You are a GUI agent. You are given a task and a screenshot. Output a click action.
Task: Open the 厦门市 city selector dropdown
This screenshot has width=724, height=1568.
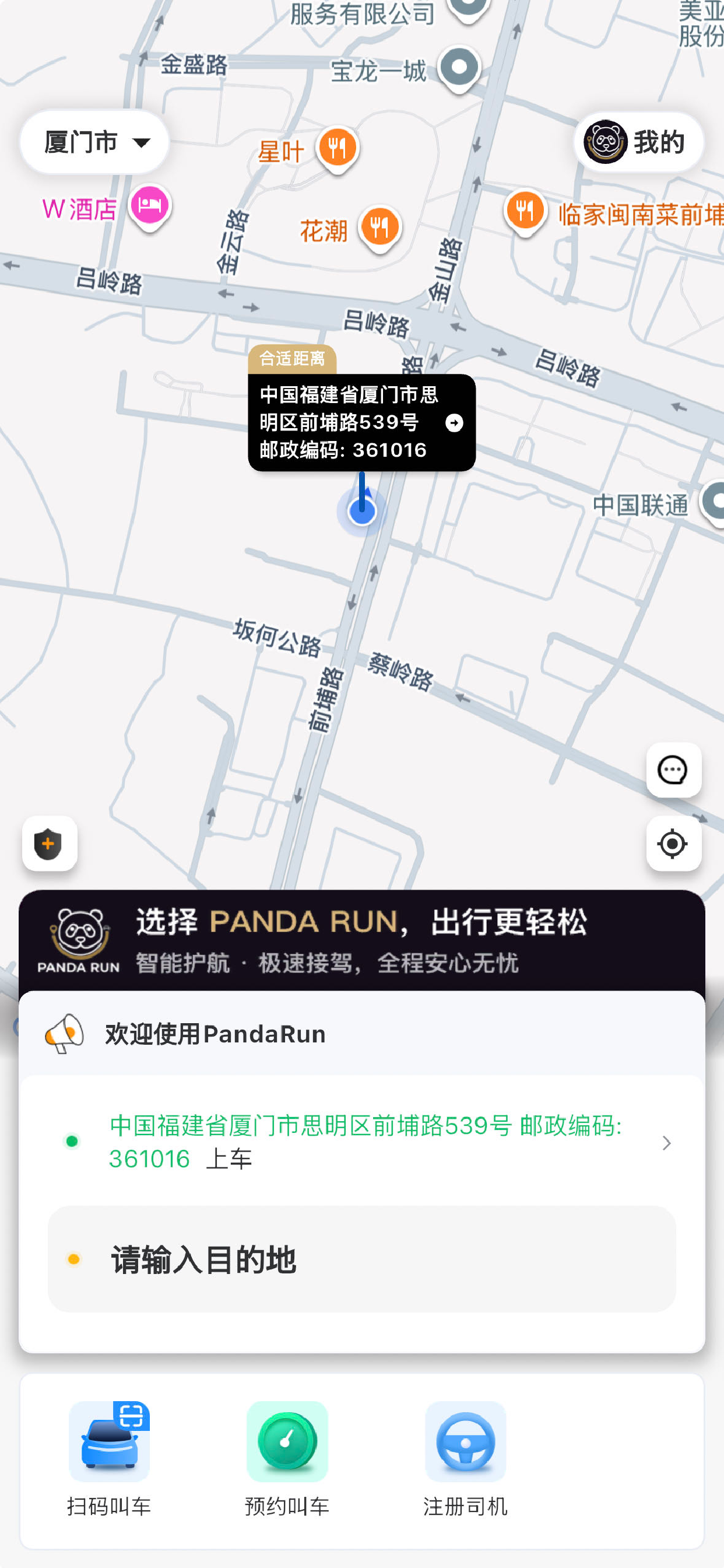pyautogui.click(x=94, y=142)
